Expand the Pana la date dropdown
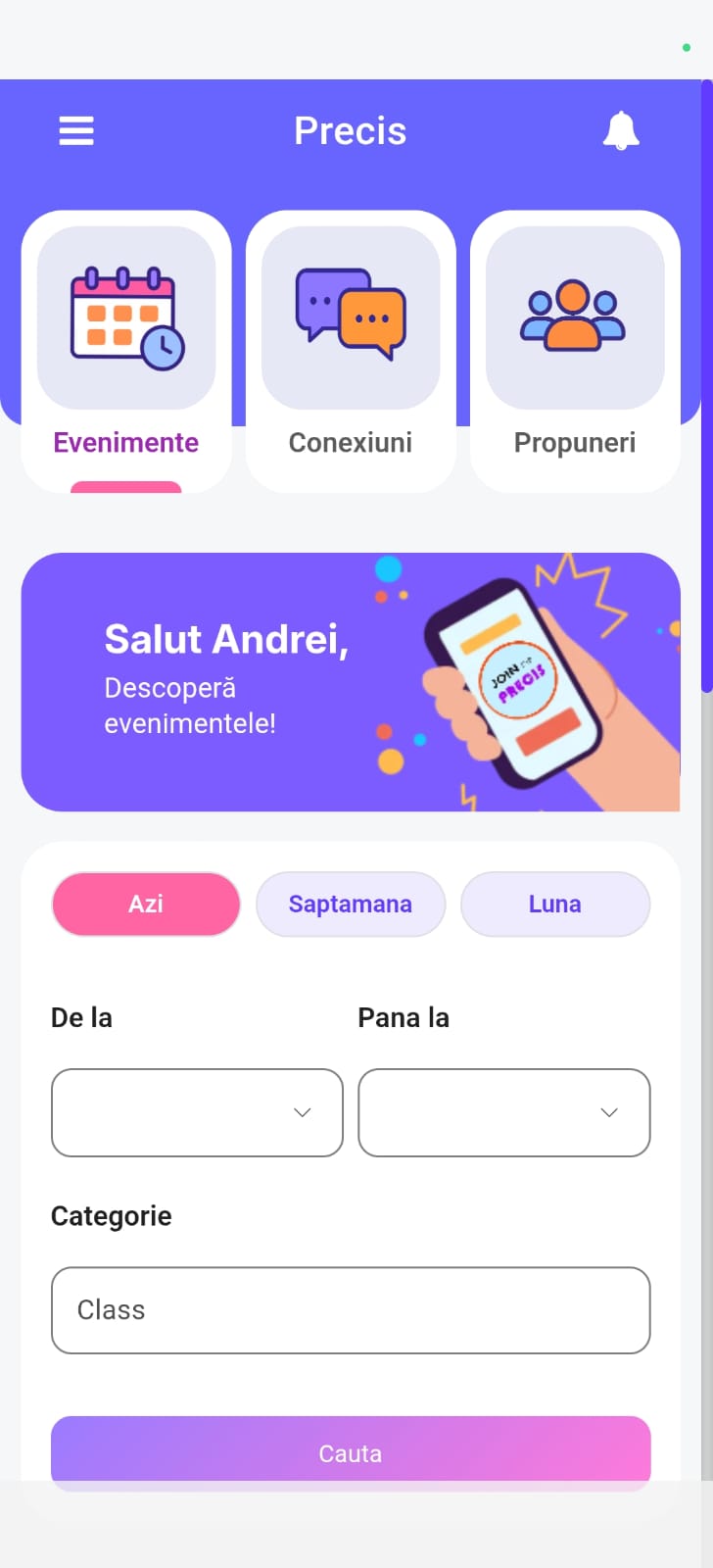This screenshot has height=1568, width=713. (x=503, y=1112)
